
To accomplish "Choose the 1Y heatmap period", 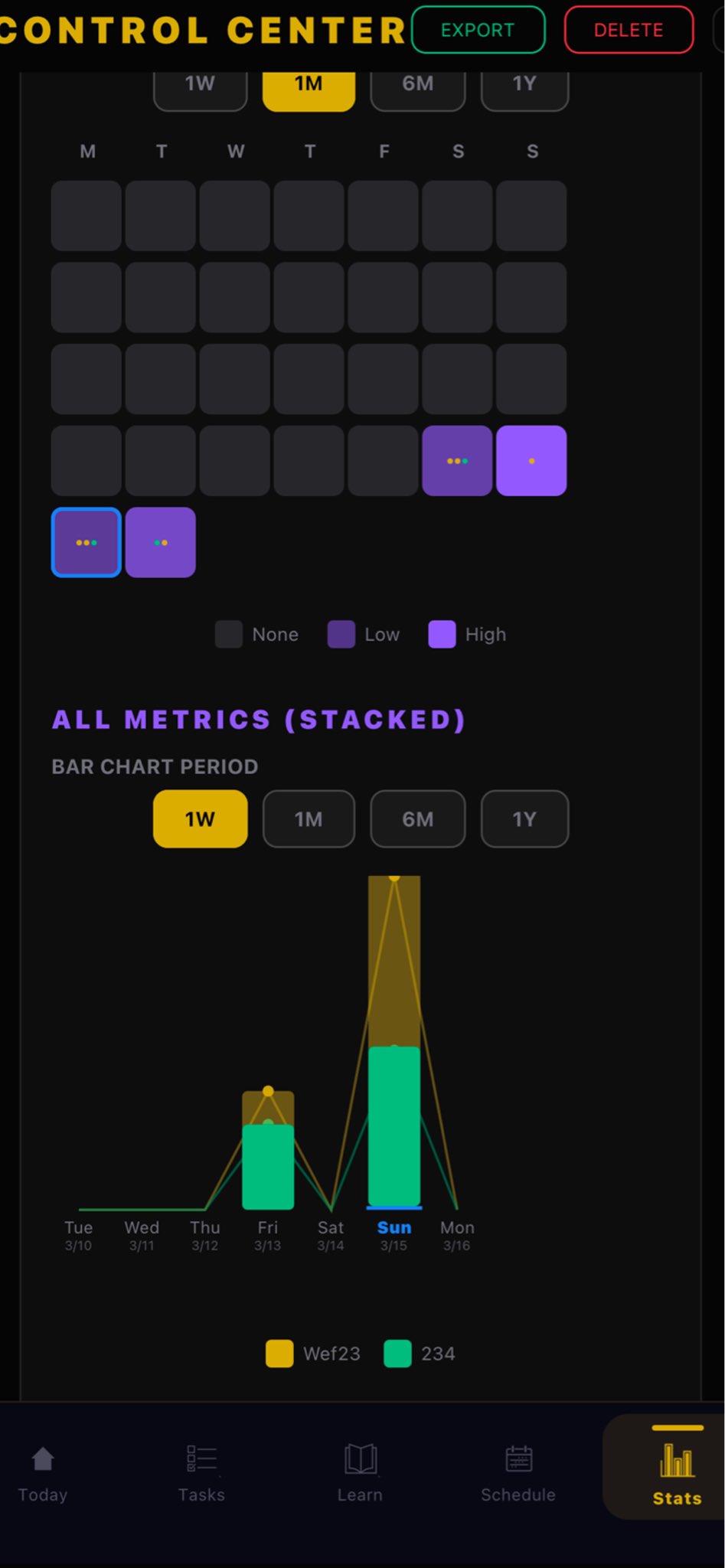I will pos(524,87).
